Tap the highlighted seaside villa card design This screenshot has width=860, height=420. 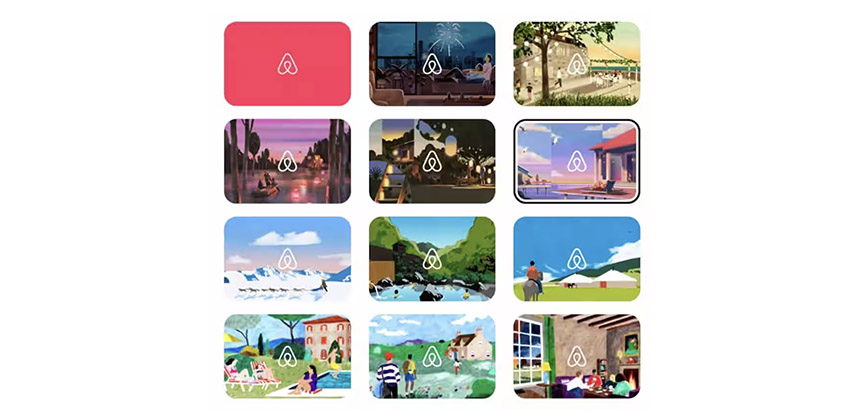(x=576, y=161)
